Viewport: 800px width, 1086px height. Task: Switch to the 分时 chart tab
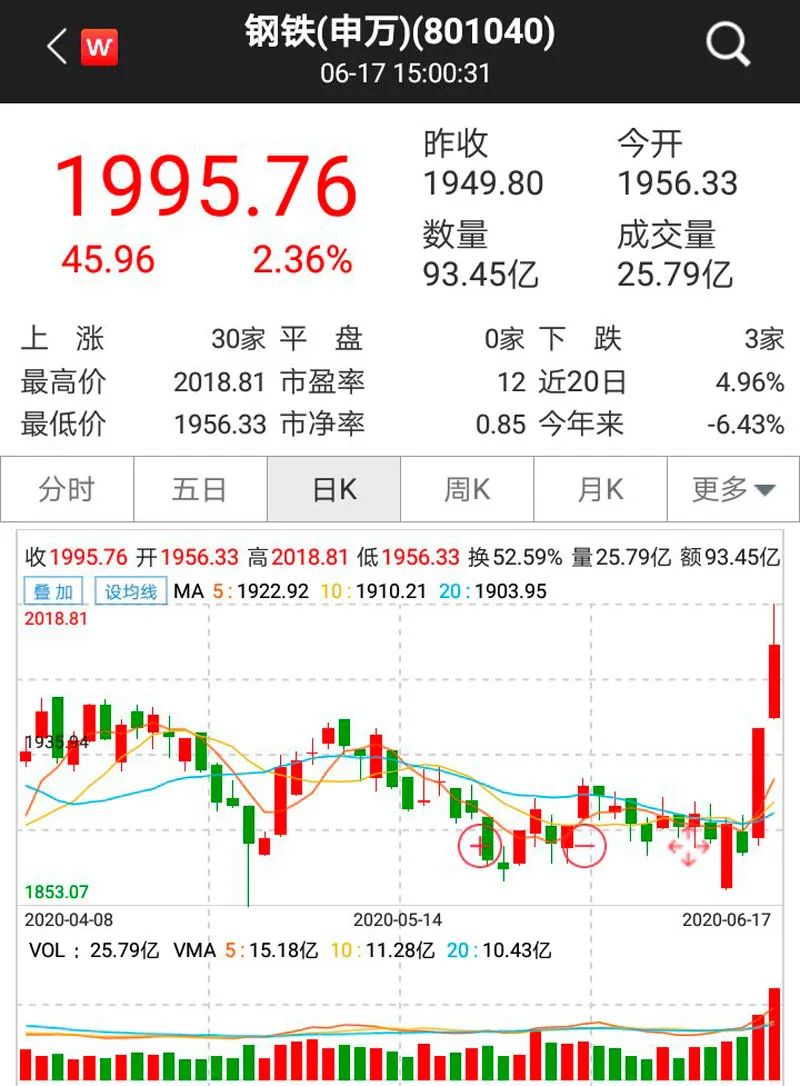coord(67,490)
